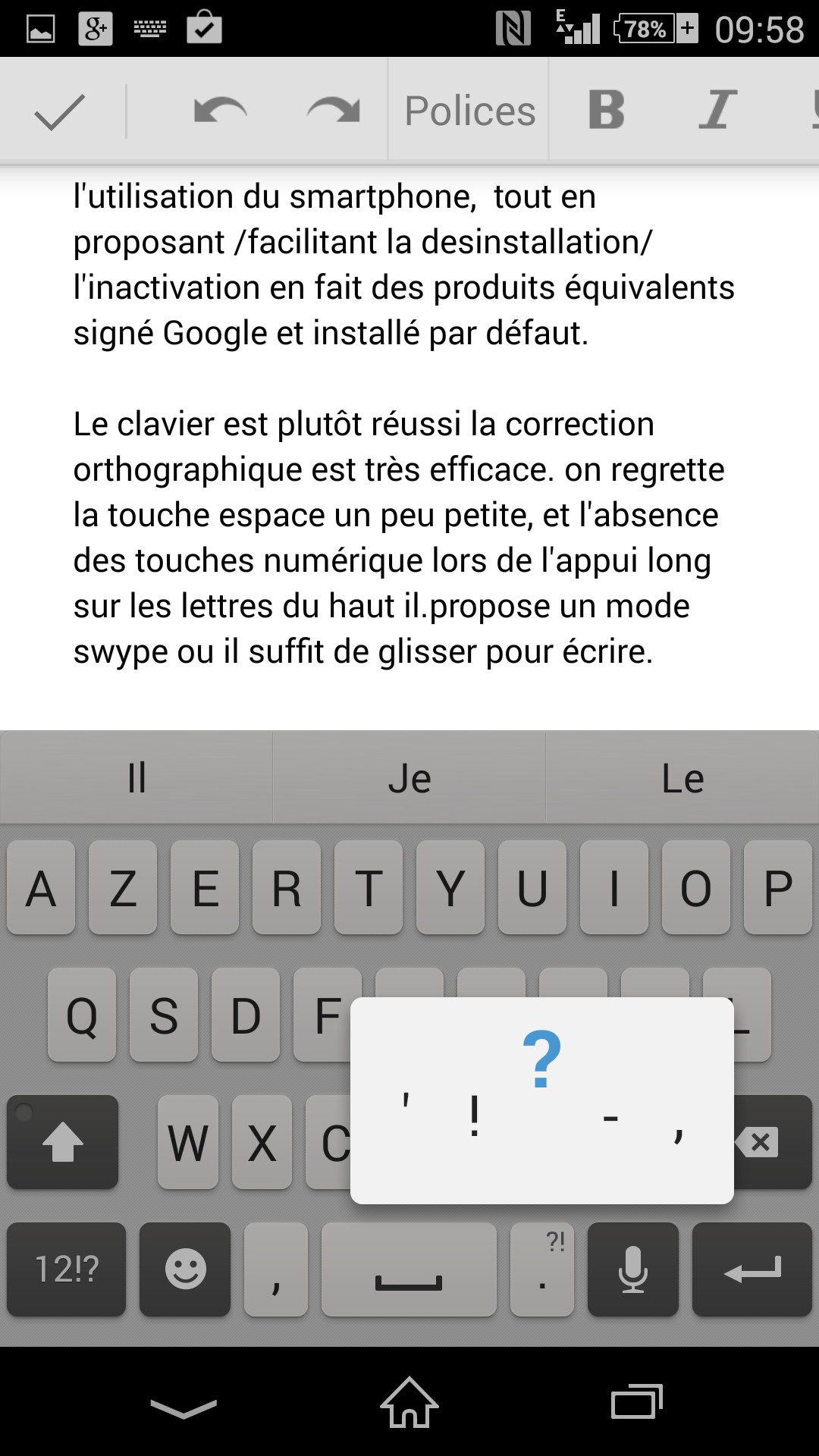The height and width of the screenshot is (1456, 819).
Task: Apply bold formatting
Action: click(607, 111)
